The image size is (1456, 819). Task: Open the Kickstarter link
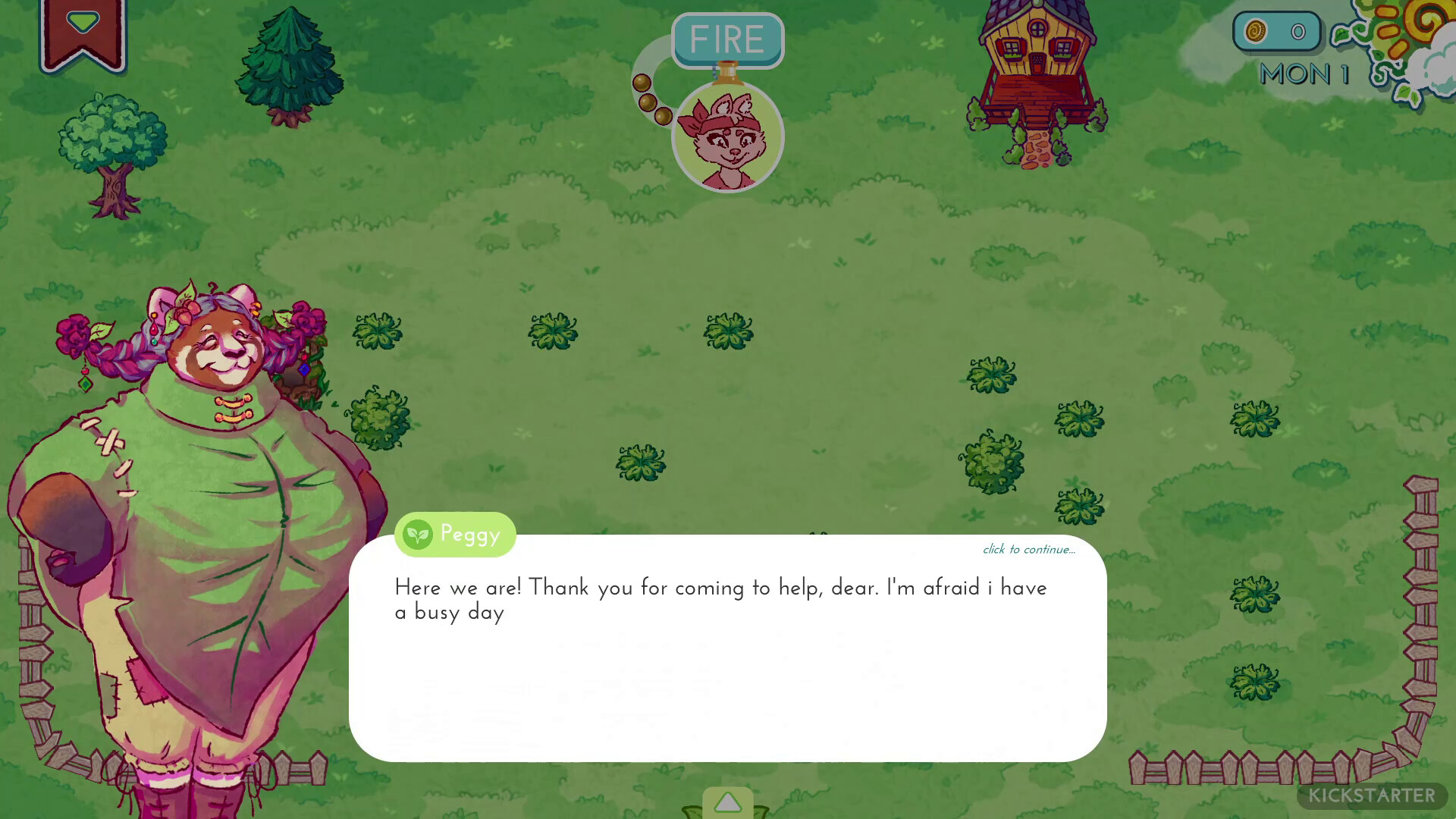(x=1372, y=795)
